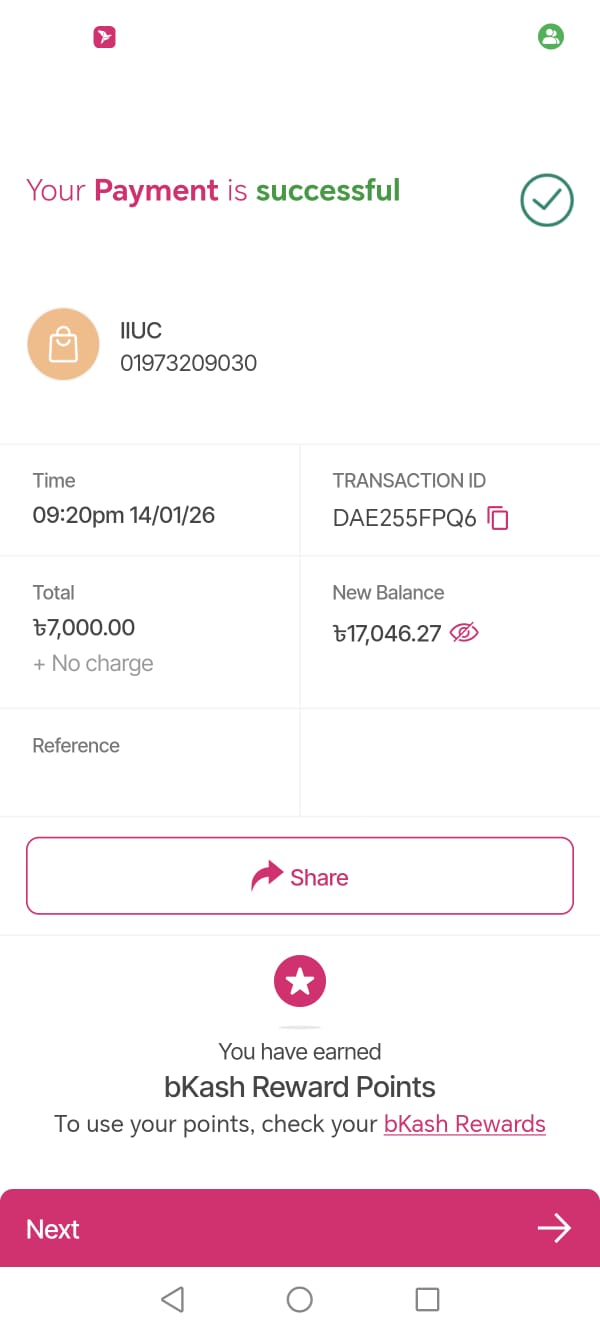Viewport: 600px width, 1332px height.
Task: Go to the phone's home screen
Action: pos(300,1299)
